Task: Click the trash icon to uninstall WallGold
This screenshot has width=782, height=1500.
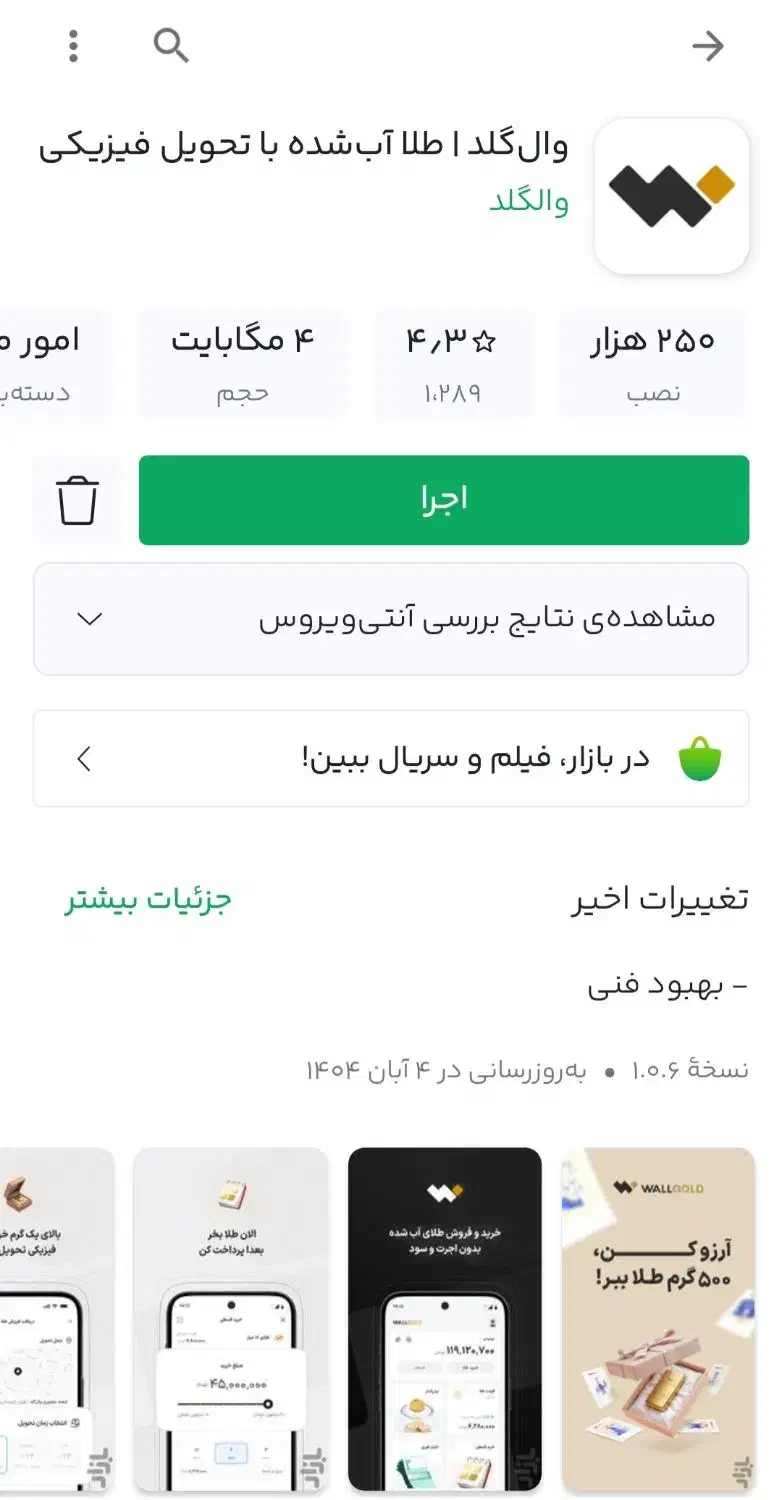Action: (x=78, y=500)
